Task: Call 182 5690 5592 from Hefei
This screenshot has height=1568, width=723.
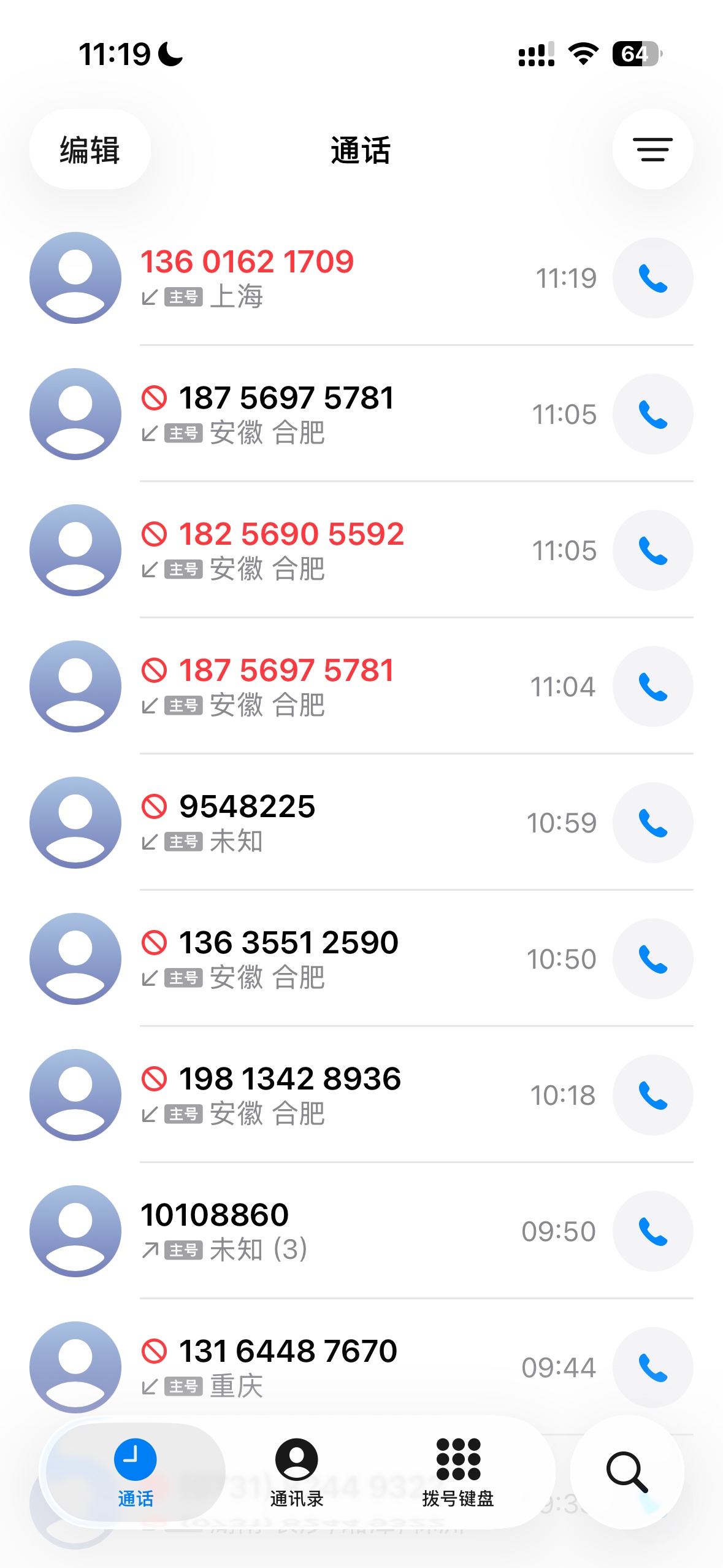Action: pos(652,550)
